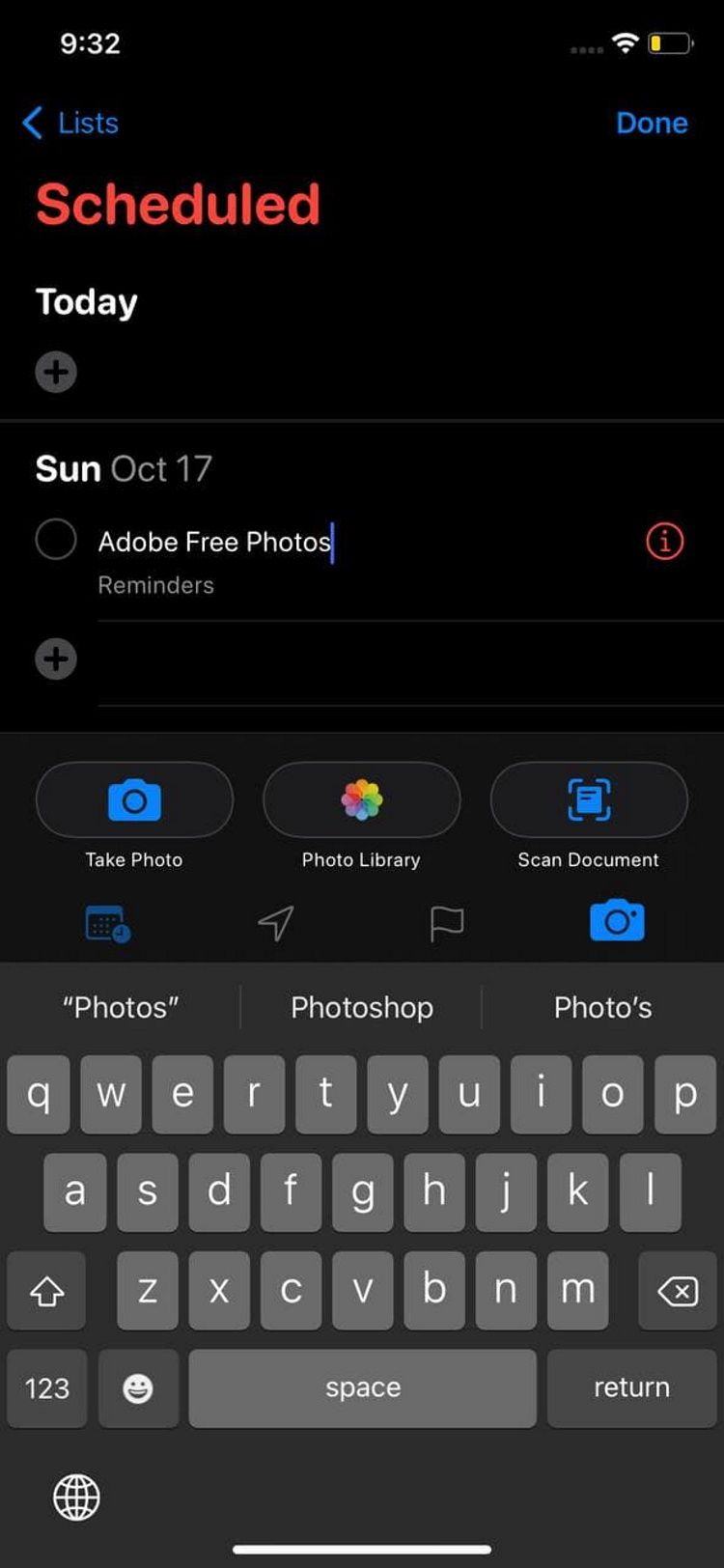Image resolution: width=724 pixels, height=1568 pixels.
Task: Open details with the info icon
Action: pos(663,543)
